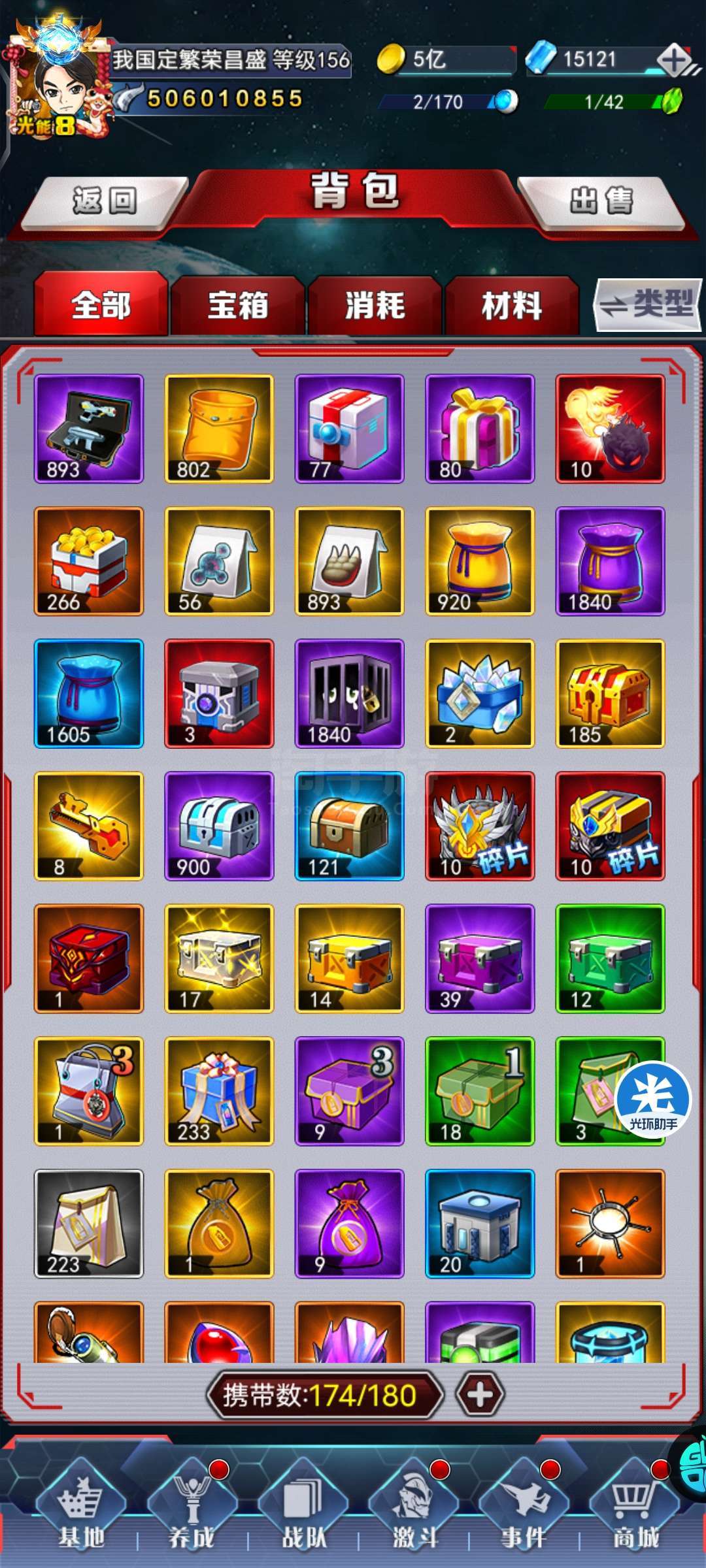706x1568 pixels.
Task: Add more diamonds with the plus icon
Action: [675, 60]
